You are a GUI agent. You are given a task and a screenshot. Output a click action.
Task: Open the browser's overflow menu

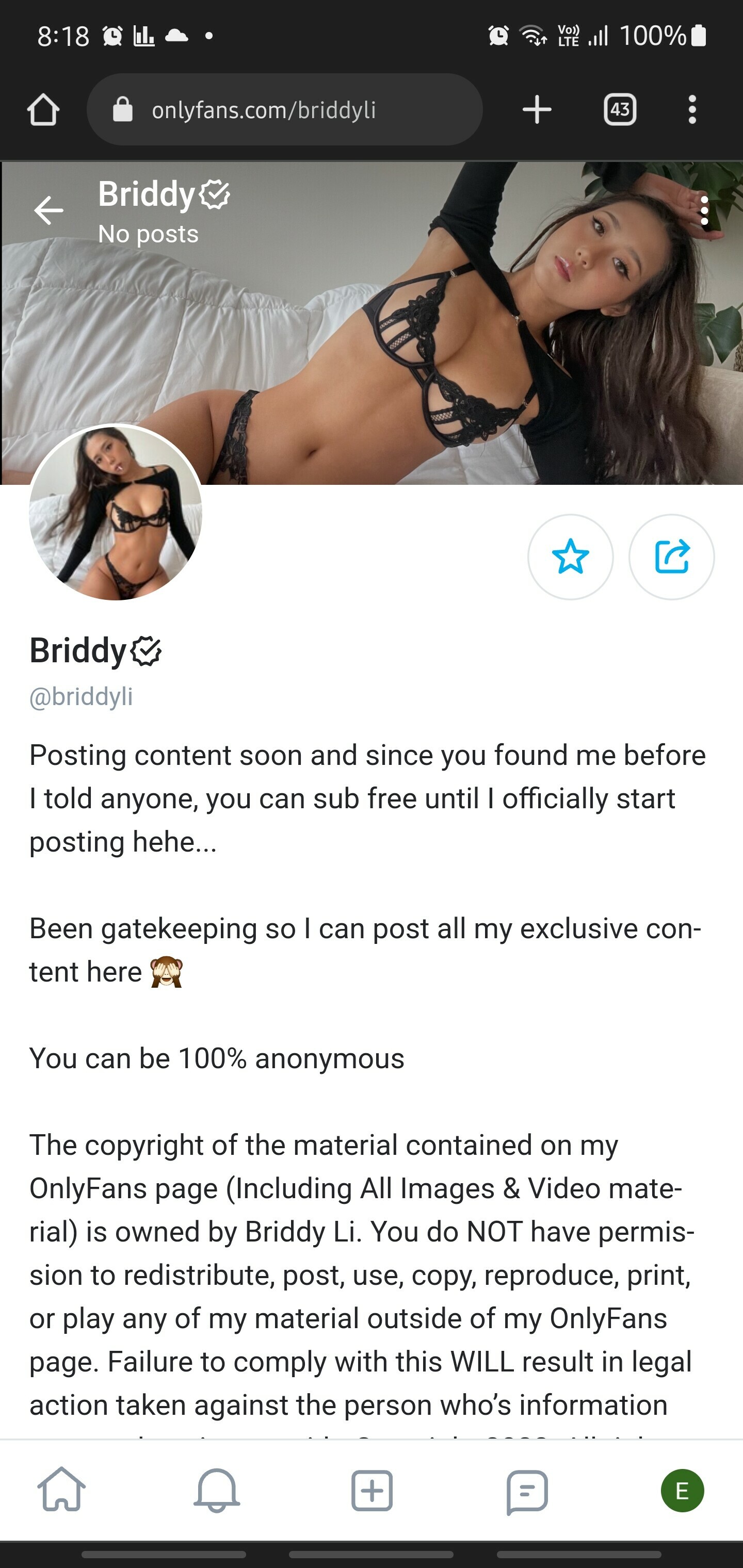pyautogui.click(x=692, y=109)
